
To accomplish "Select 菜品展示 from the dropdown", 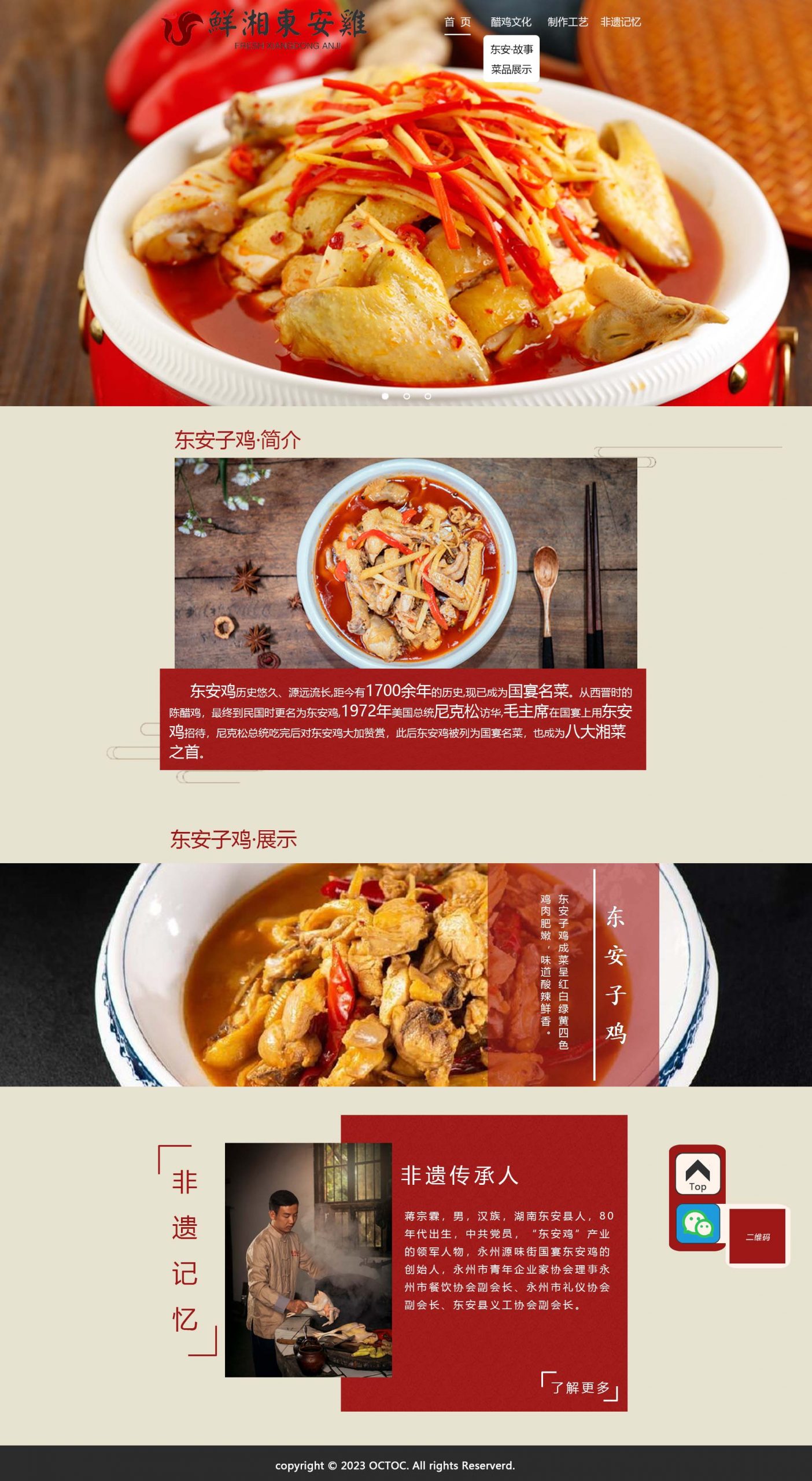I will [x=511, y=69].
